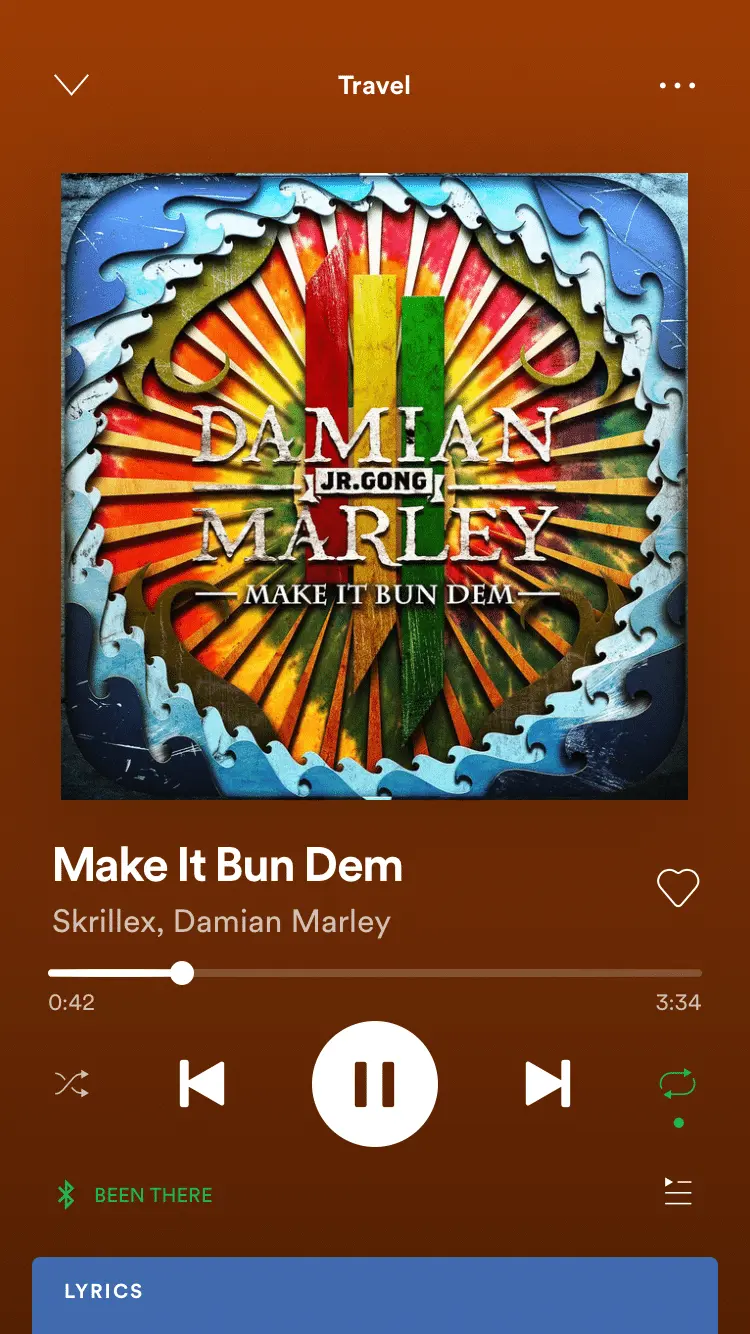This screenshot has width=750, height=1334.
Task: Skip to the next track
Action: point(547,1083)
